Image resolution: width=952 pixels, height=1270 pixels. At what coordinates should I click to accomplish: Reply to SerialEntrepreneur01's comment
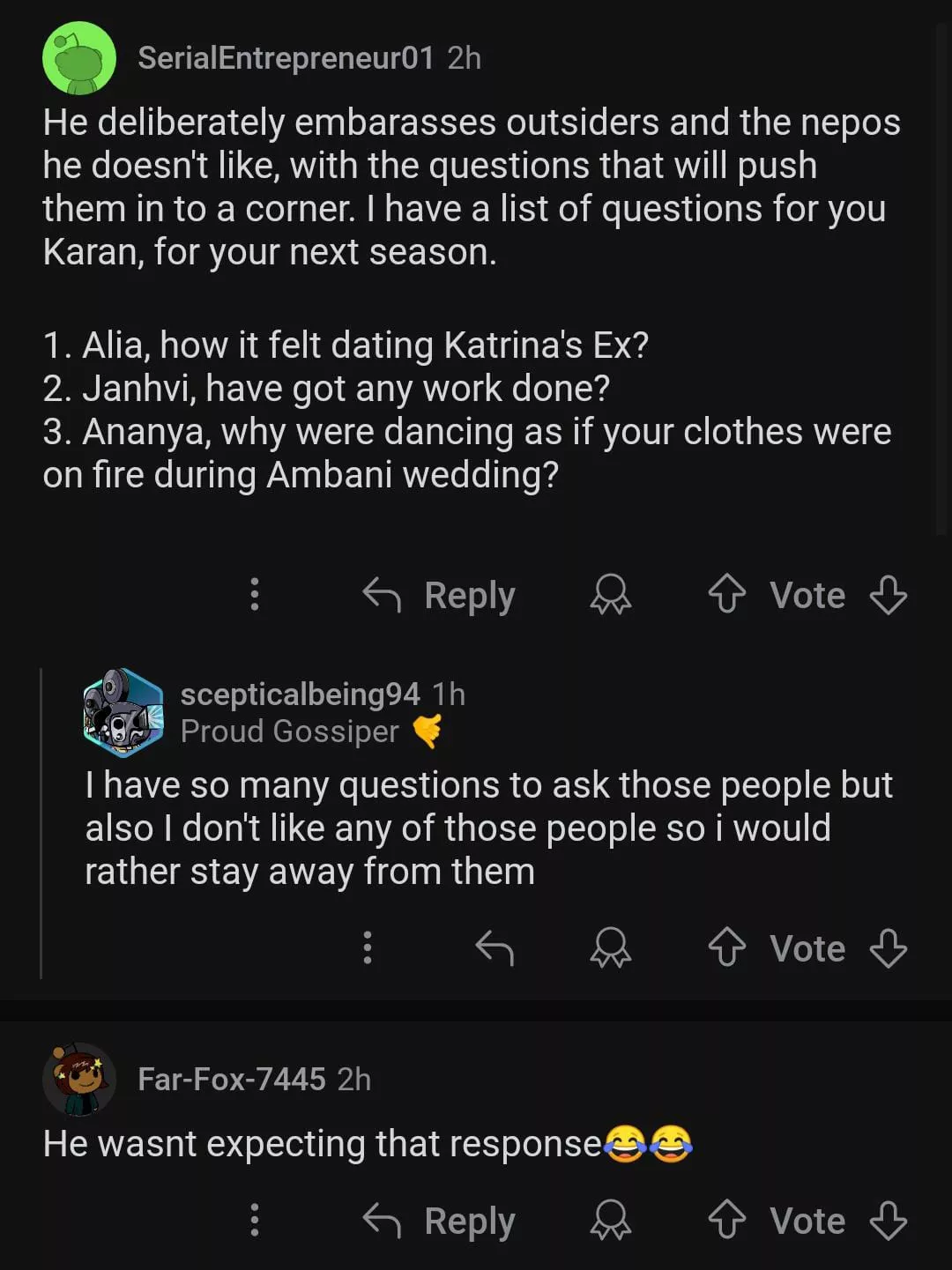click(x=440, y=596)
